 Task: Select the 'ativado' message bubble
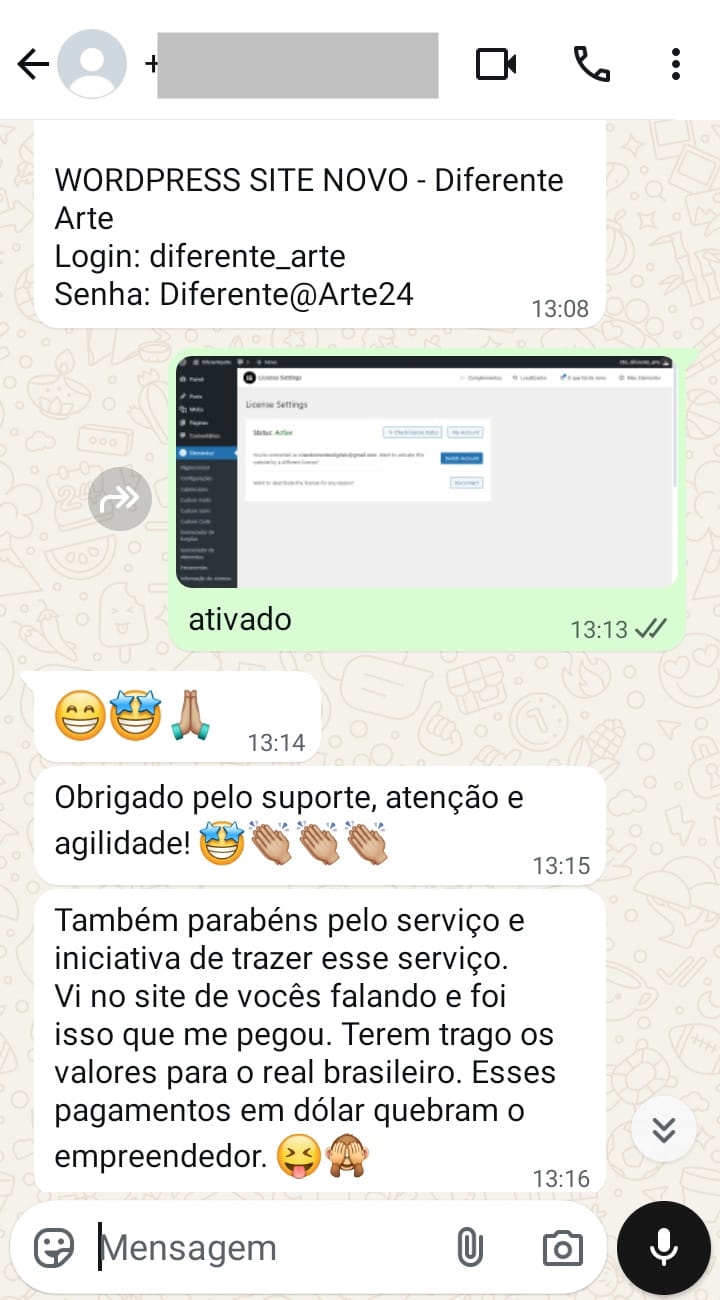(x=240, y=620)
